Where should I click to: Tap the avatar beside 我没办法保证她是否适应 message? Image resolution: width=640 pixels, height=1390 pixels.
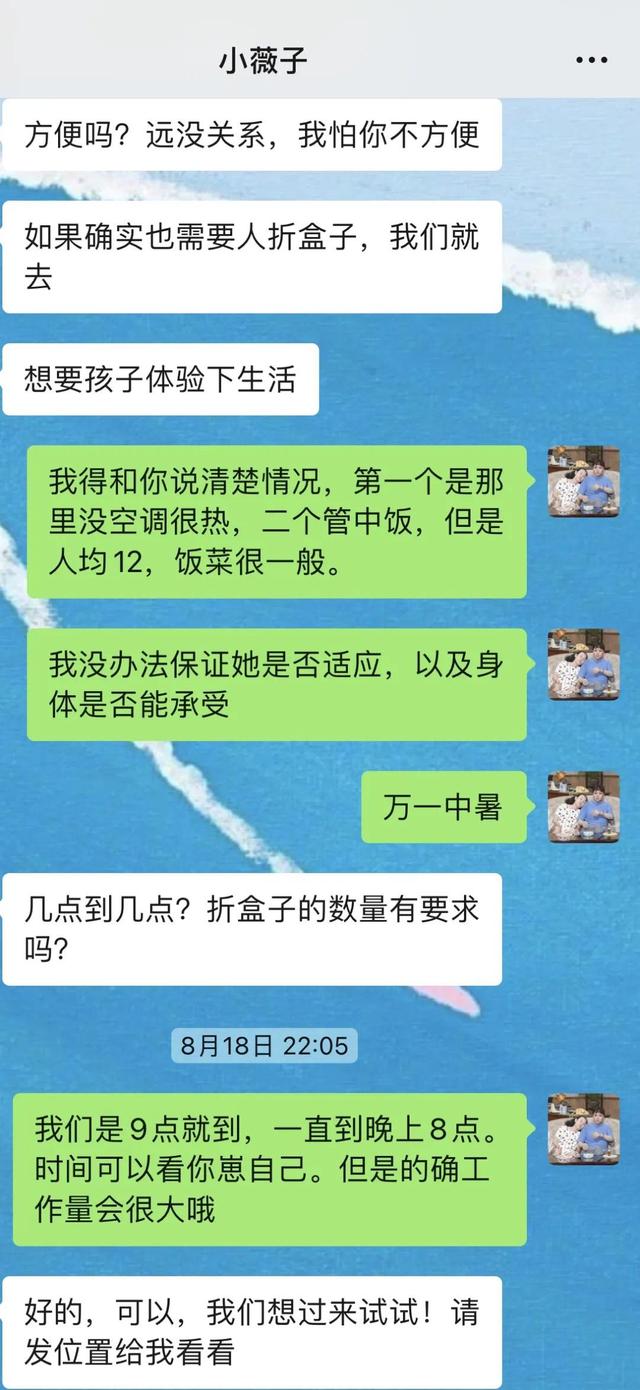583,664
